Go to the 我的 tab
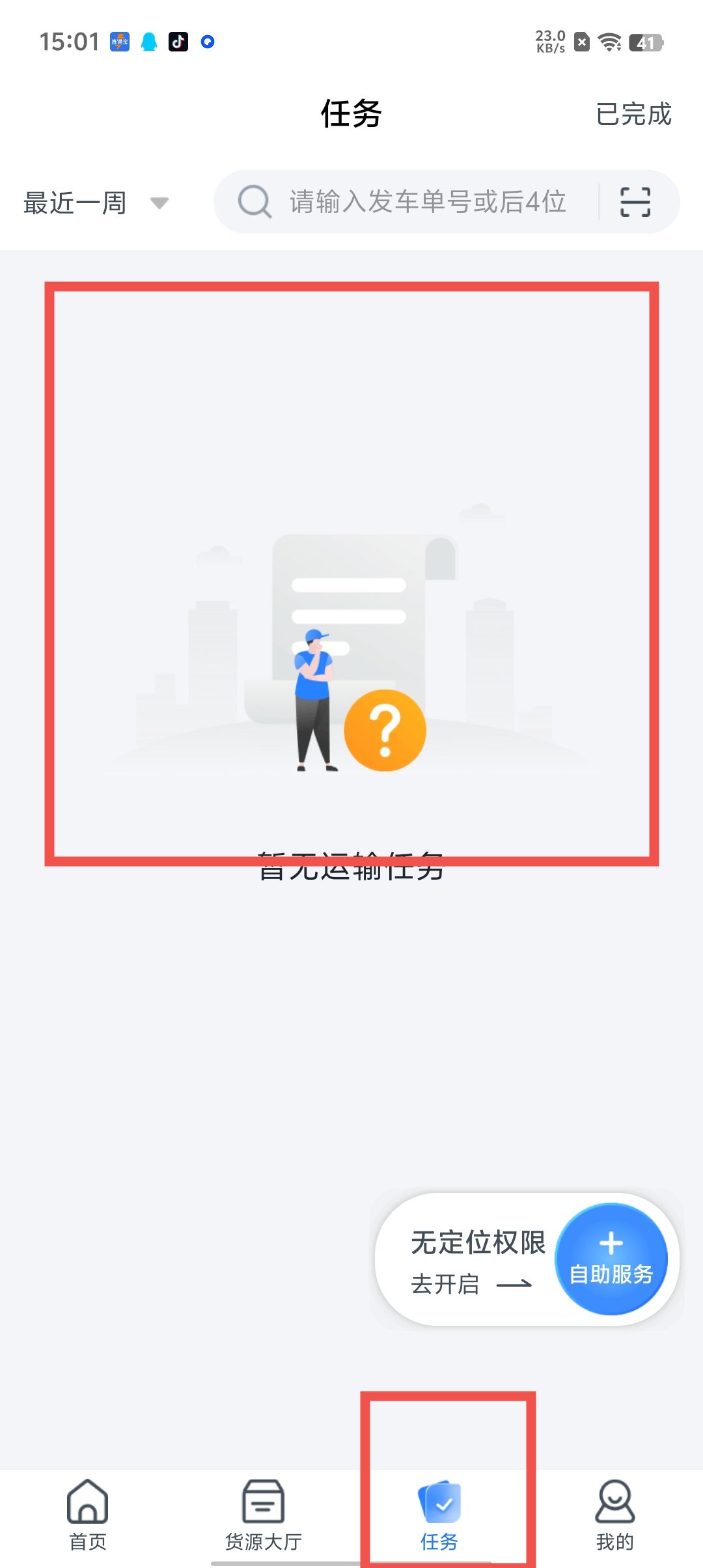 (x=614, y=1515)
